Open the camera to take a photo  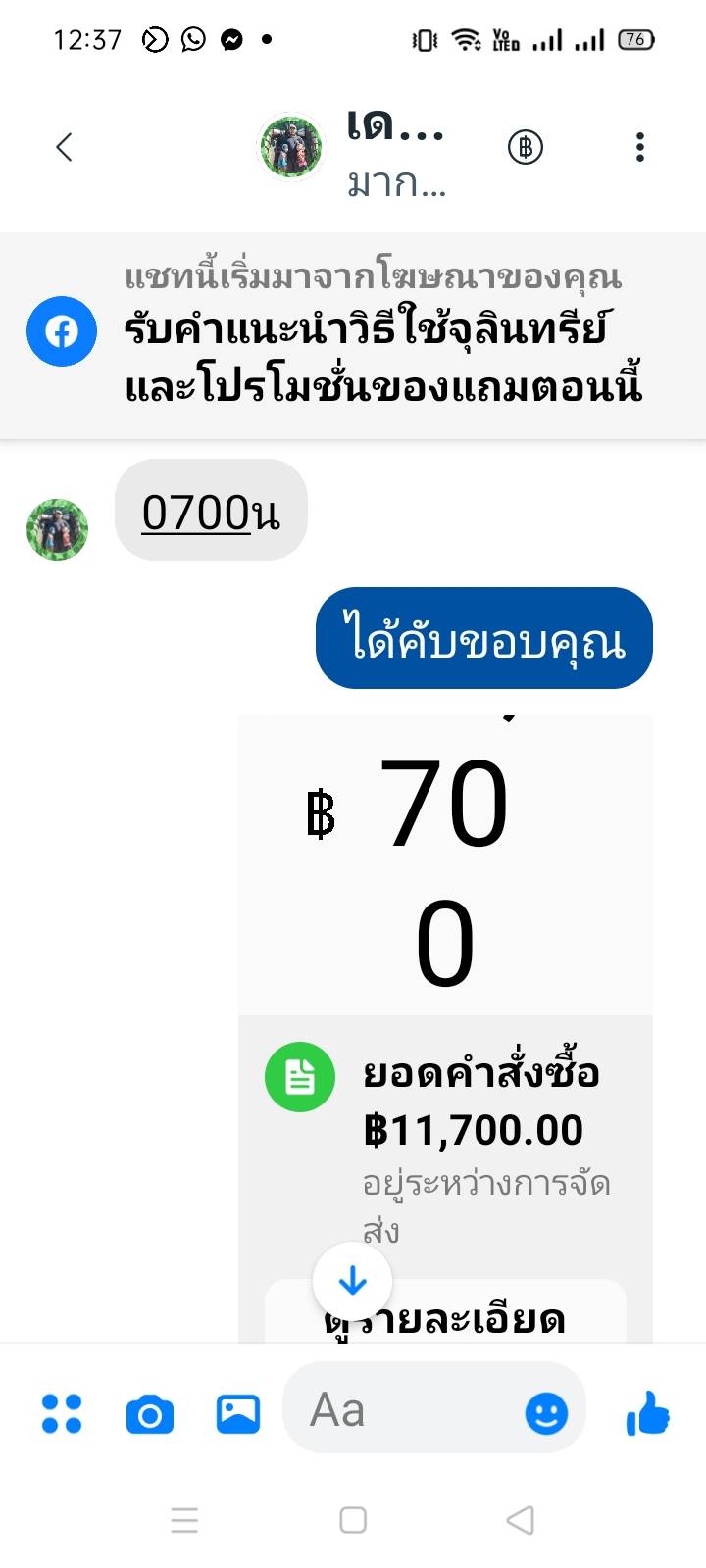[150, 1414]
